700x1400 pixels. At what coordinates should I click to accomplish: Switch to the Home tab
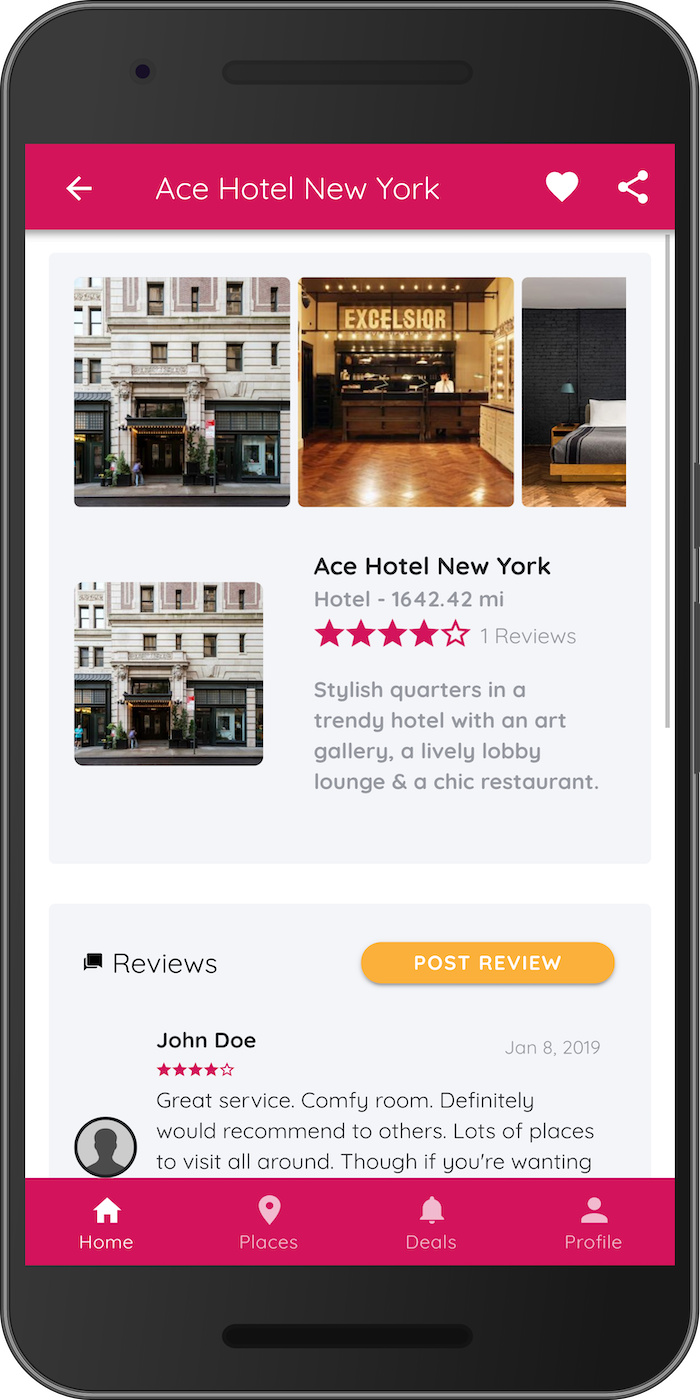106,1223
